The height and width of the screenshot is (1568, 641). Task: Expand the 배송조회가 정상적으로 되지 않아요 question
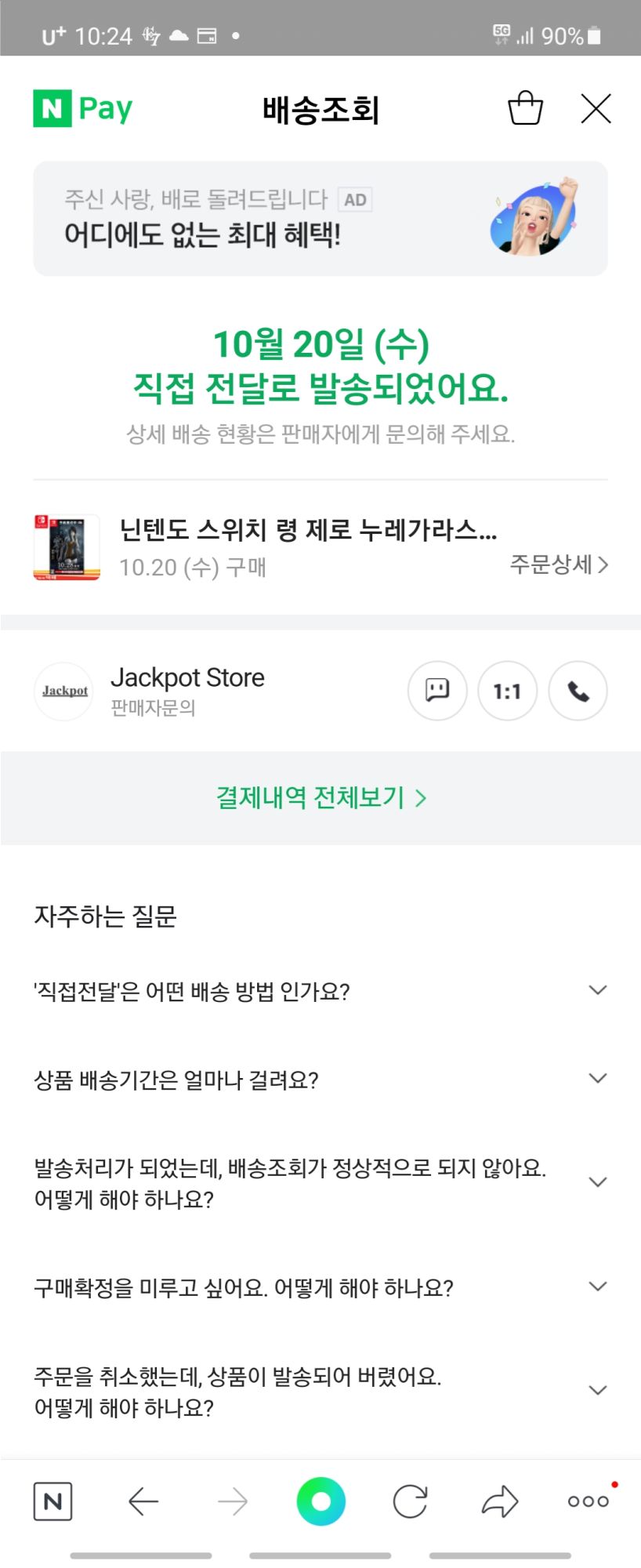[x=320, y=1183]
